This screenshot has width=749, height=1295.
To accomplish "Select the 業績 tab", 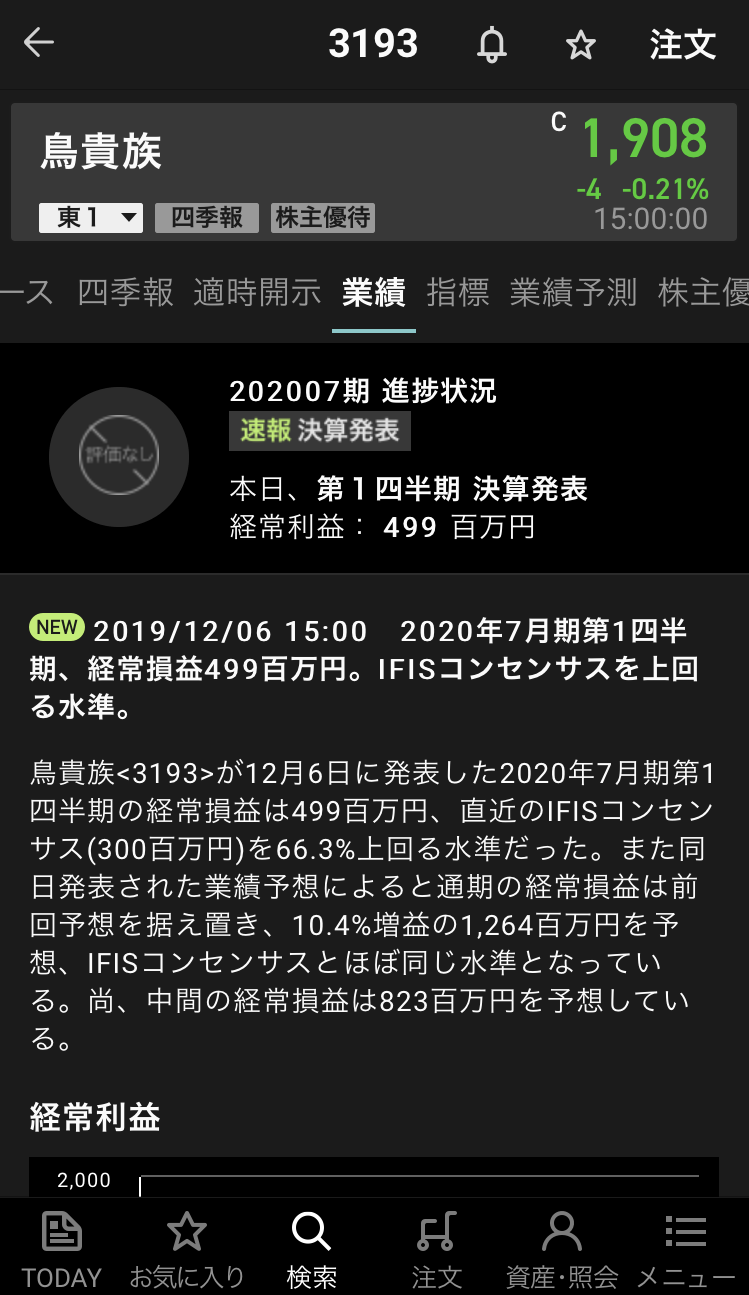I will pos(373,292).
